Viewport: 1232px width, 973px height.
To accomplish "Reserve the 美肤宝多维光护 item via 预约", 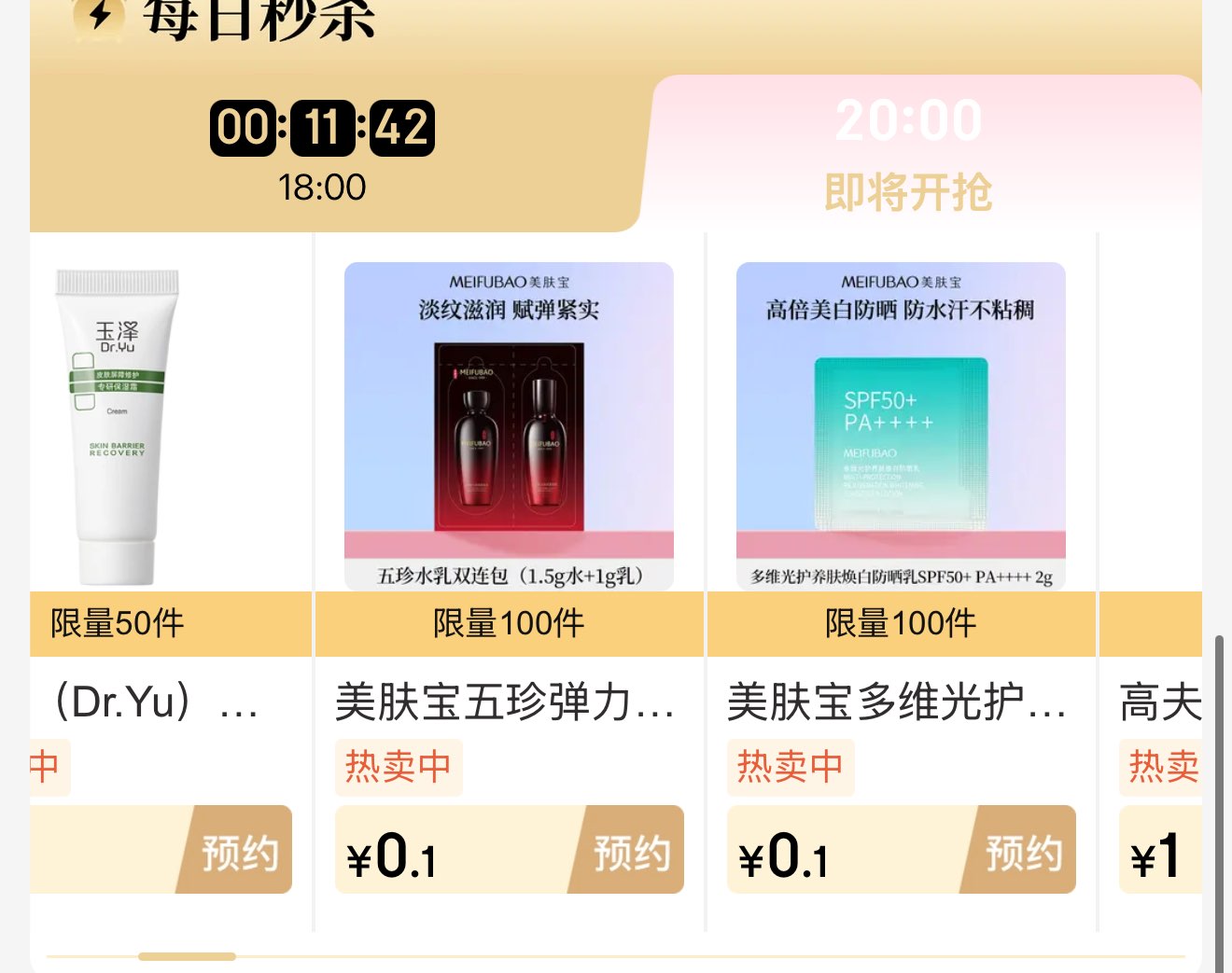I will (1023, 851).
